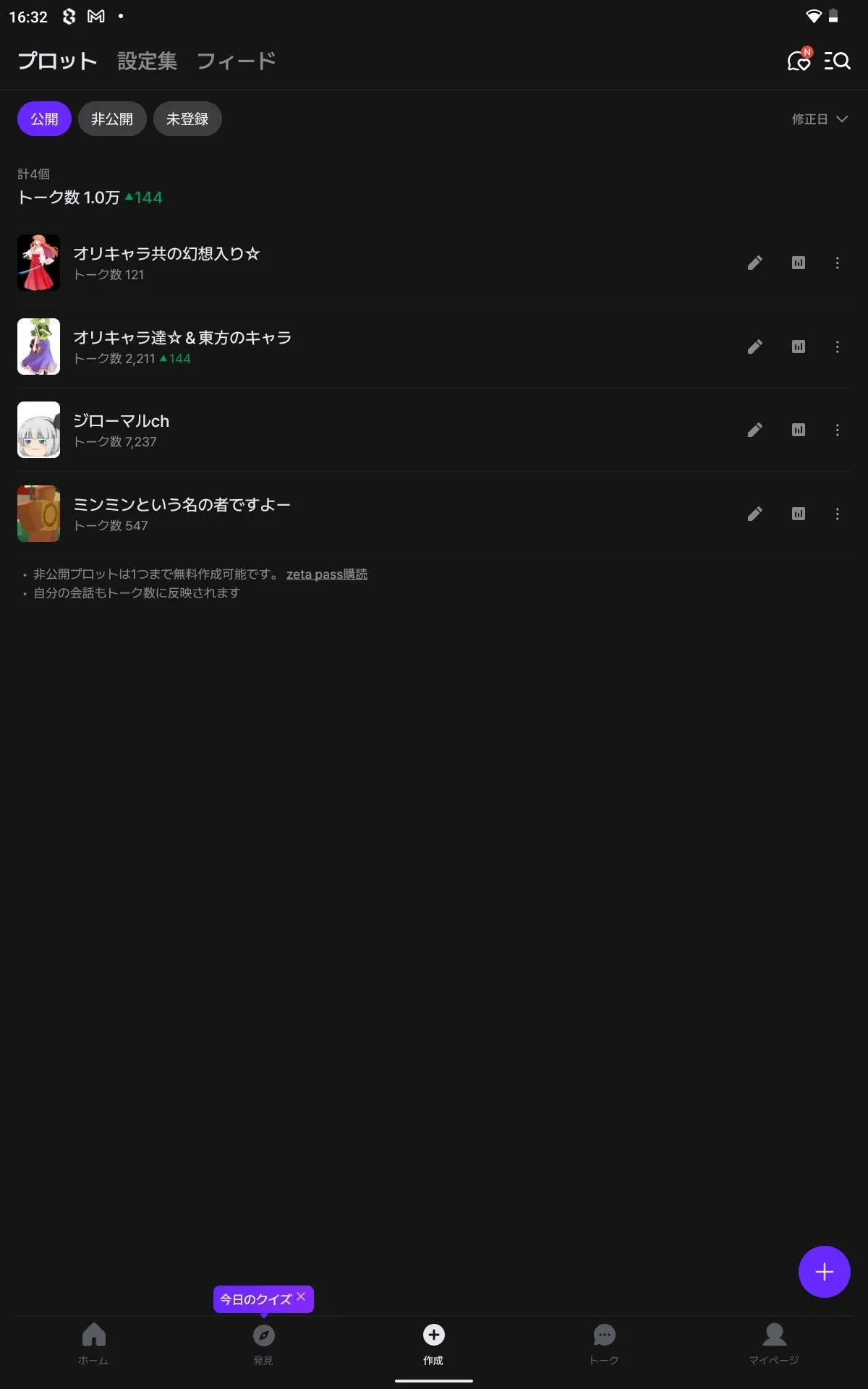Open the search list icon
This screenshot has height=1389, width=868.
pyautogui.click(x=838, y=61)
